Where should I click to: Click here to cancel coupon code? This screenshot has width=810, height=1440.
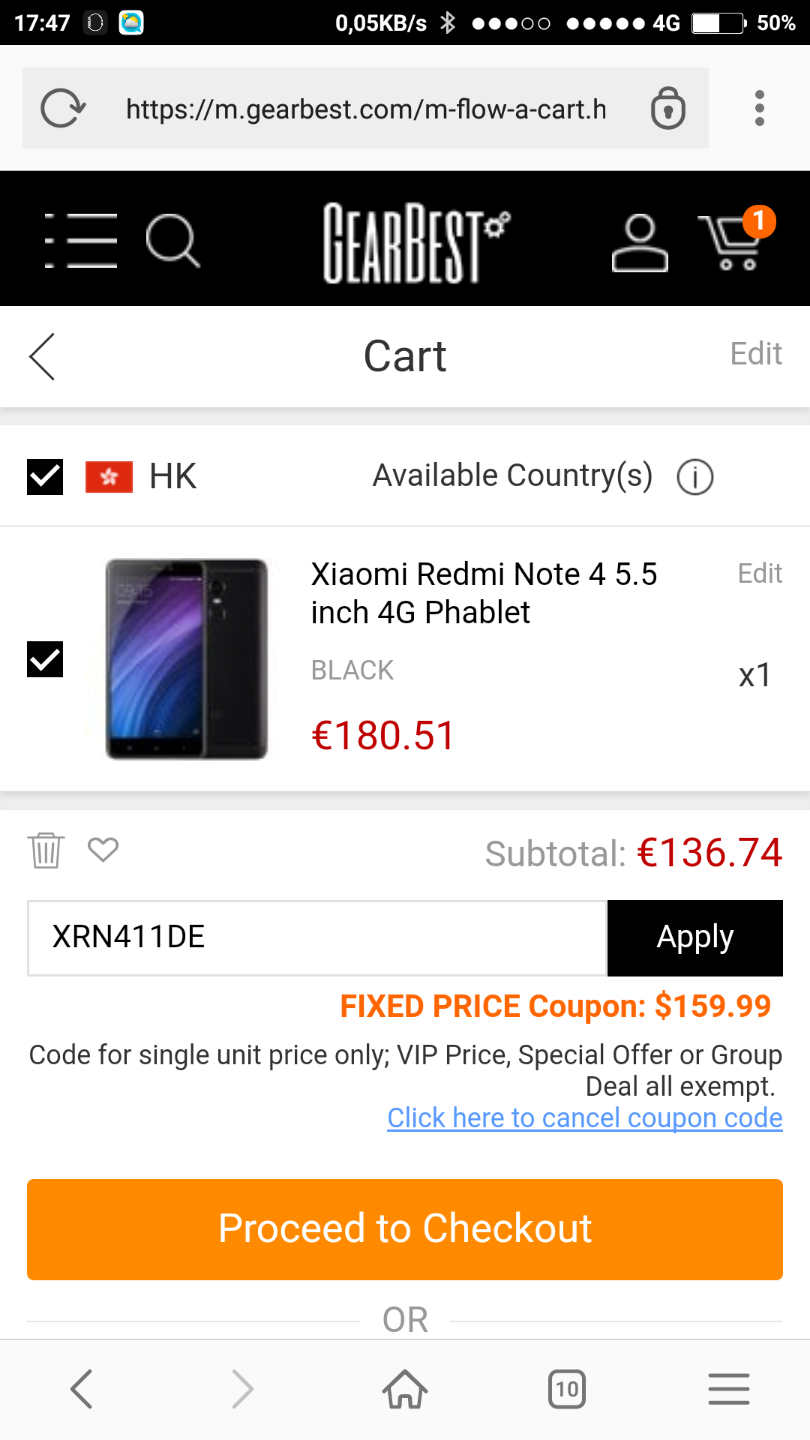(584, 1117)
